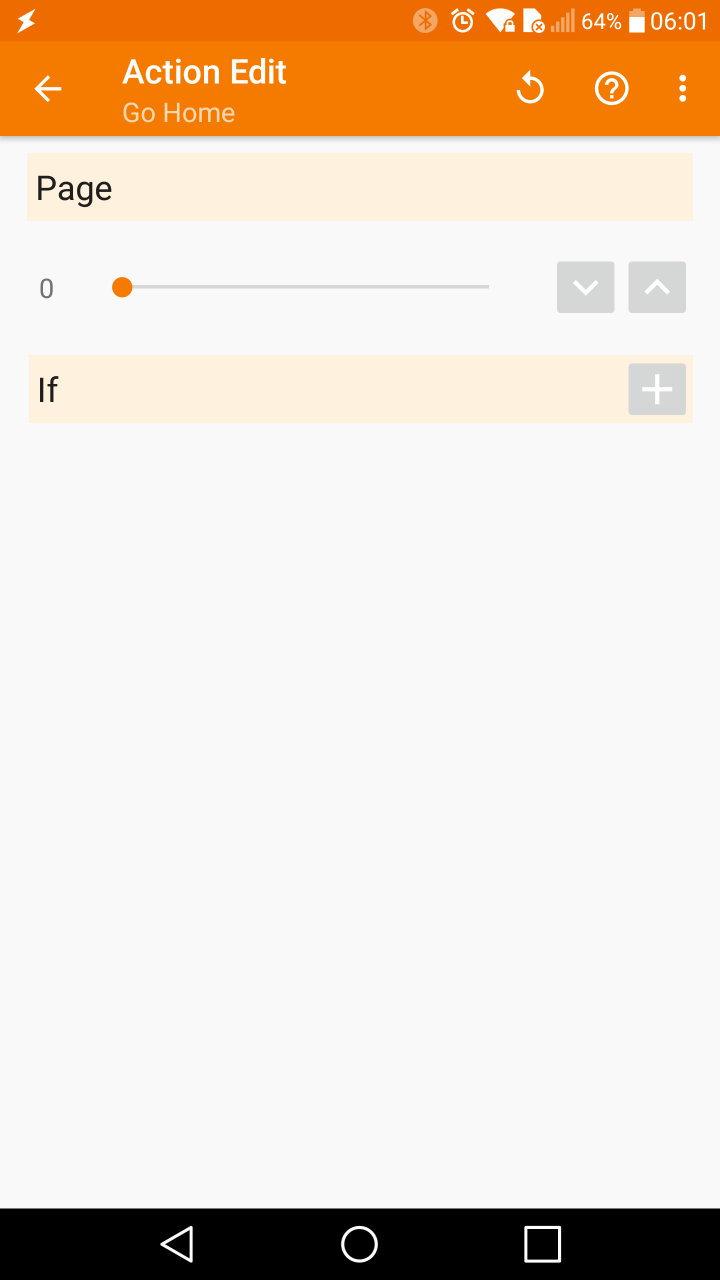Screen dimensions: 720x1280
Task: Tap the system home button
Action: 359,1244
